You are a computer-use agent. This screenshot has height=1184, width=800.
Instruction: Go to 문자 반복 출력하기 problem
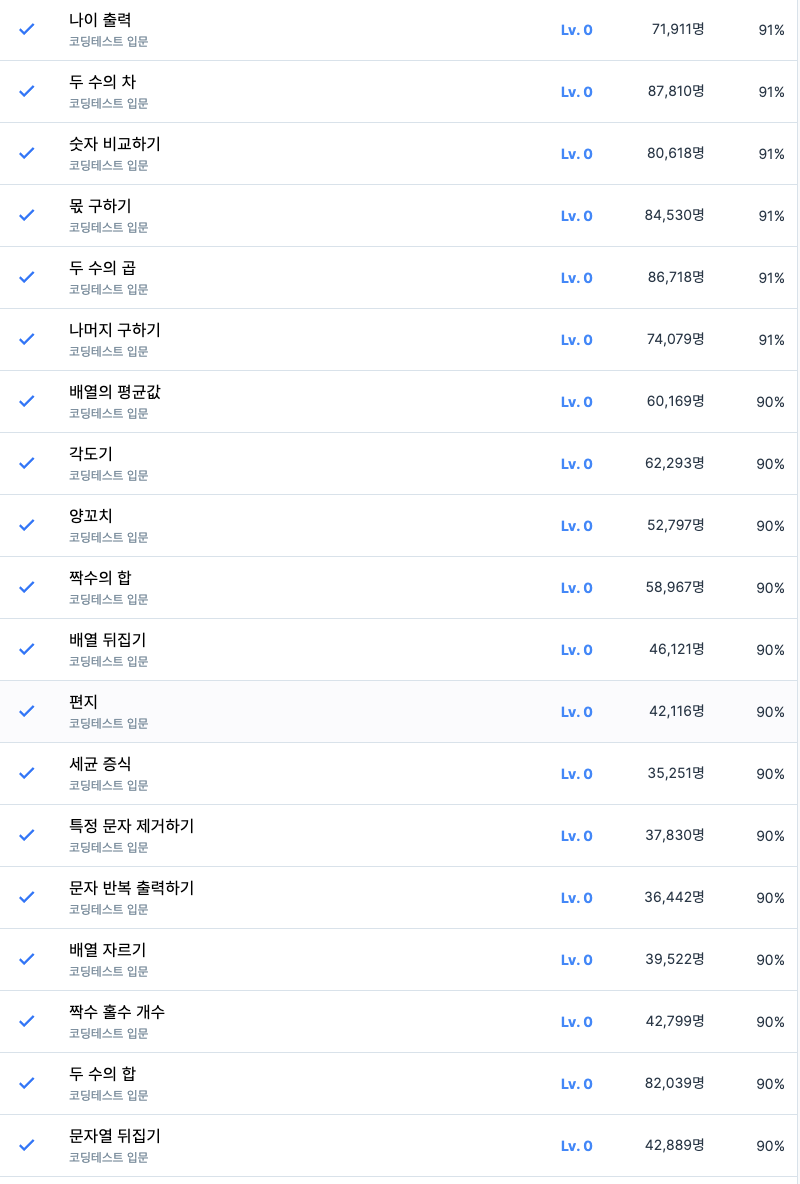(x=131, y=888)
